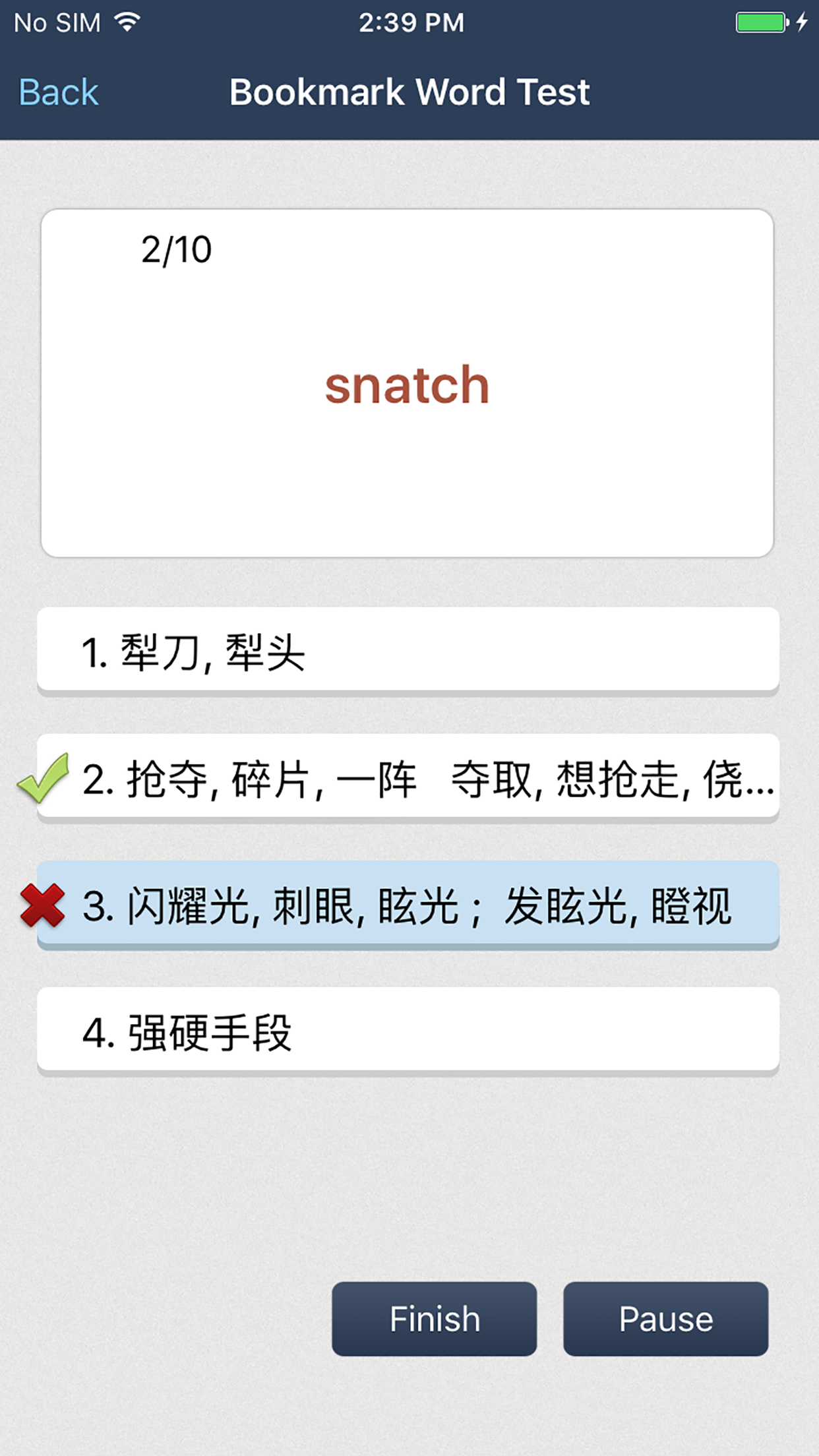Tap the battery indicator in the status bar
The width and height of the screenshot is (819, 1456).
pos(757,22)
